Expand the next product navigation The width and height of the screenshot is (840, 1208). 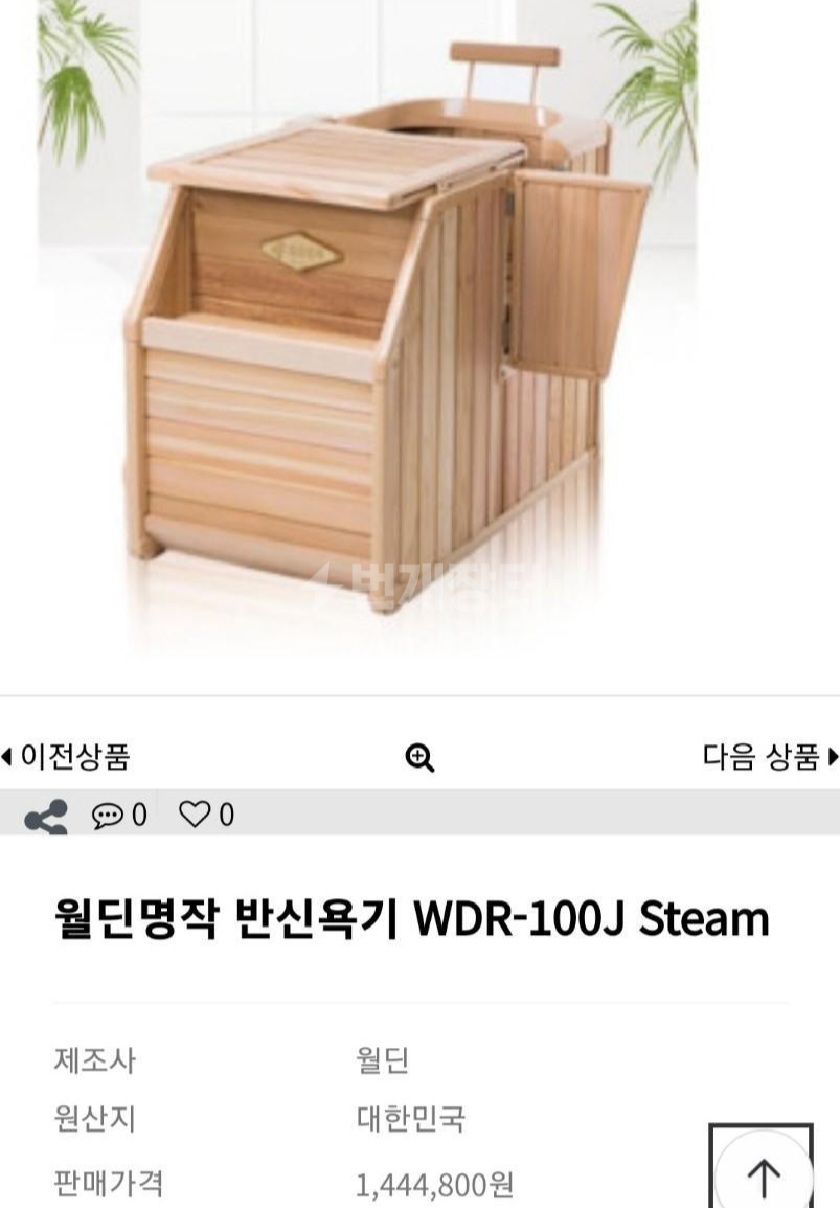[770, 758]
